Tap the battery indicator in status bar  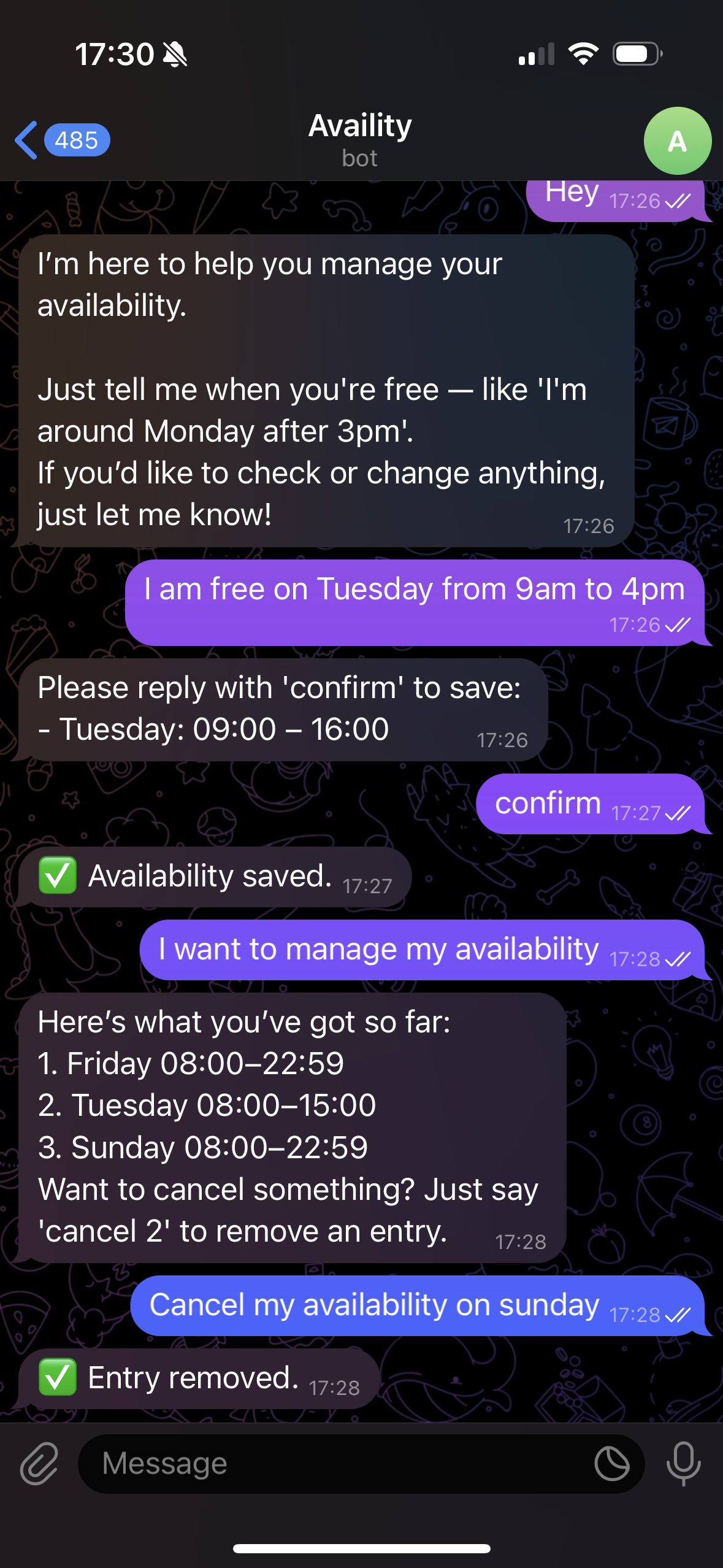(x=636, y=54)
